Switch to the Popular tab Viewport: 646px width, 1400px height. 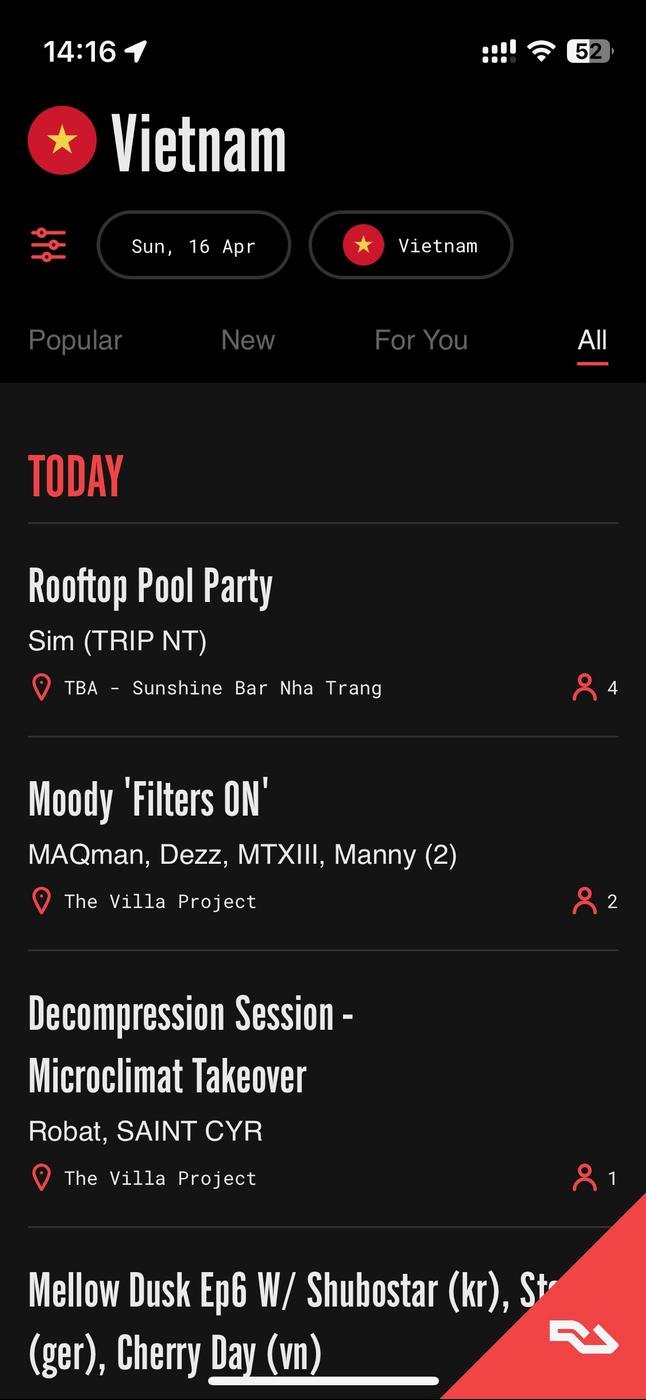click(75, 340)
